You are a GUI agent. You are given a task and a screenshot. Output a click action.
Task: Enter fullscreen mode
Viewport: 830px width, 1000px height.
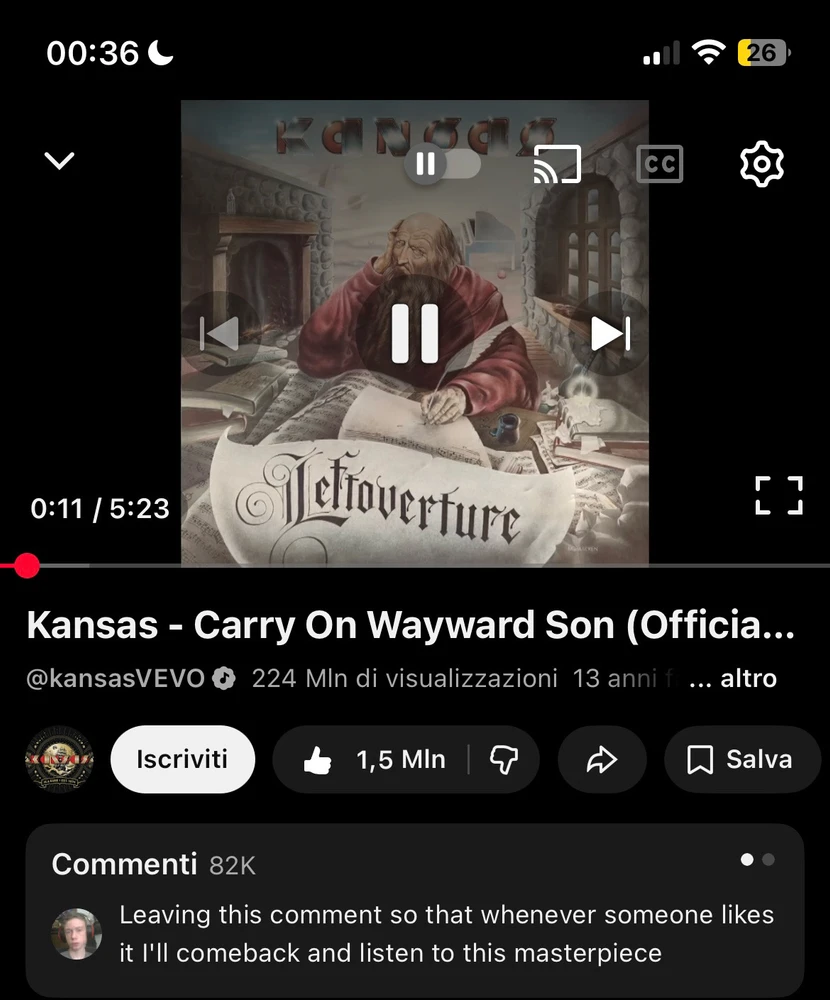pos(778,496)
